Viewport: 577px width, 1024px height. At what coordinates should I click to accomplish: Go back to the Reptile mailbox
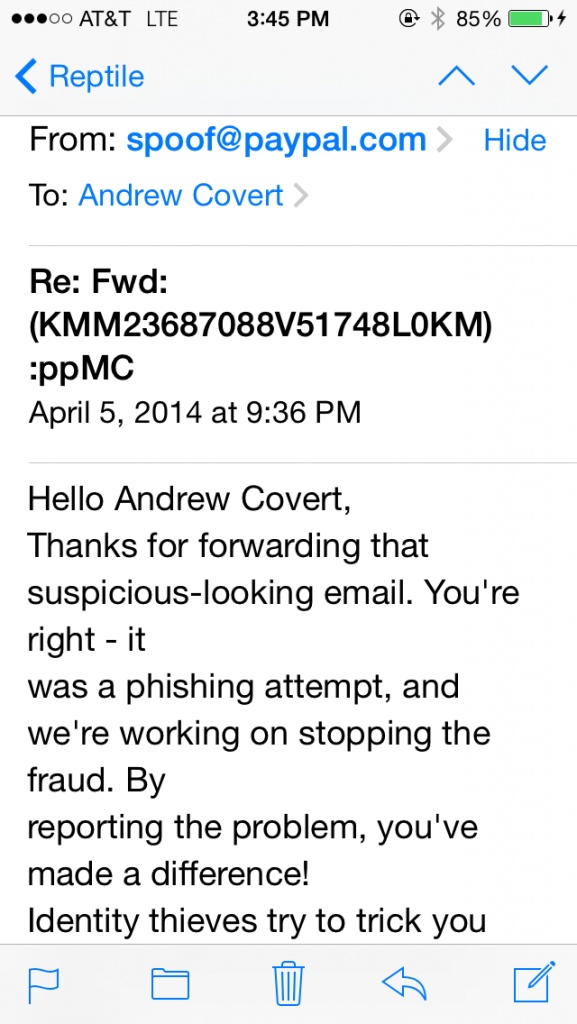point(79,76)
